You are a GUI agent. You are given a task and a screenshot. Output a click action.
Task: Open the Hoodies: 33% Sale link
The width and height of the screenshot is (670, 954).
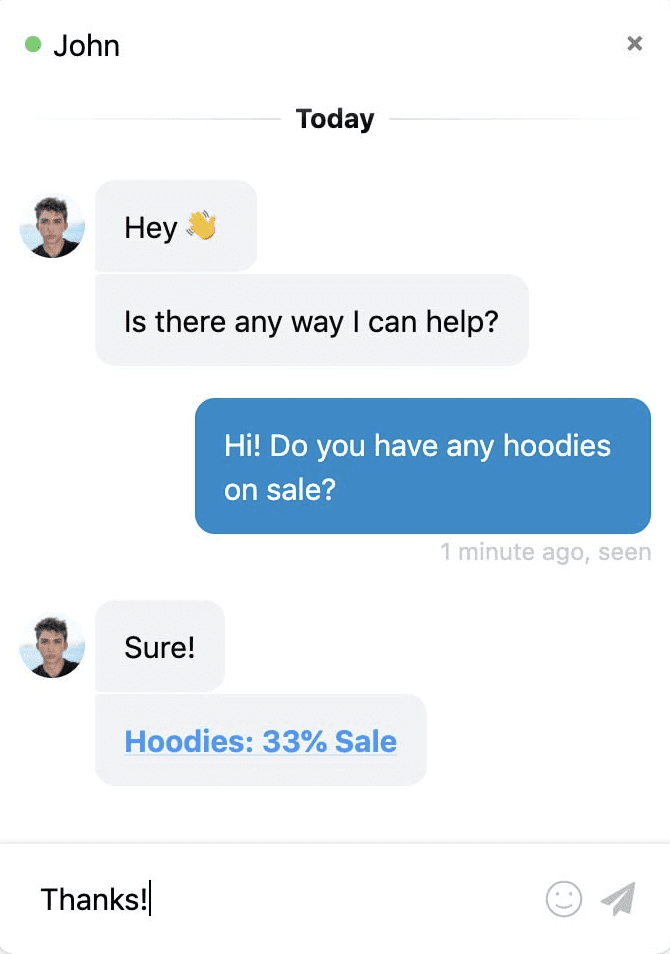(260, 741)
